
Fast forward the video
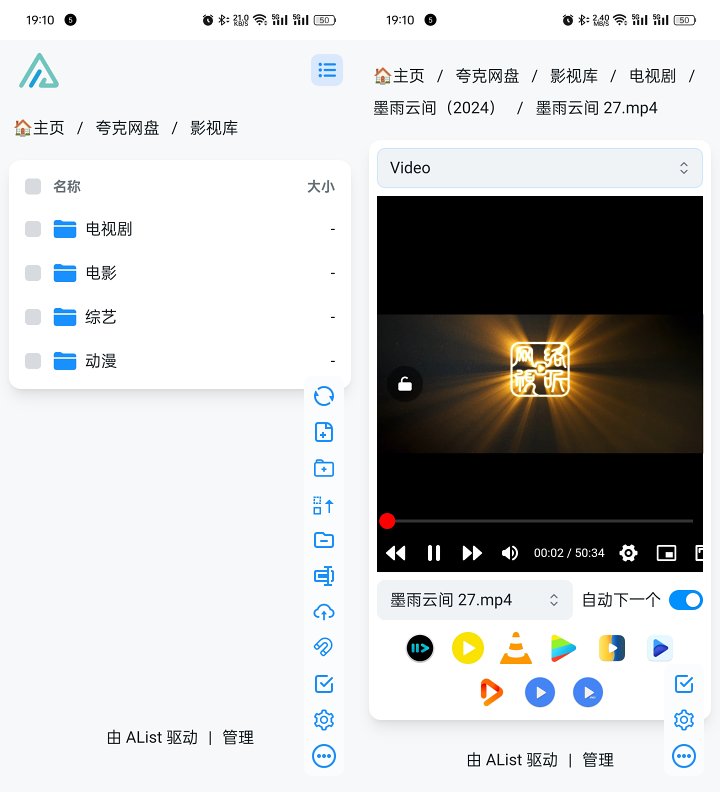tap(472, 553)
